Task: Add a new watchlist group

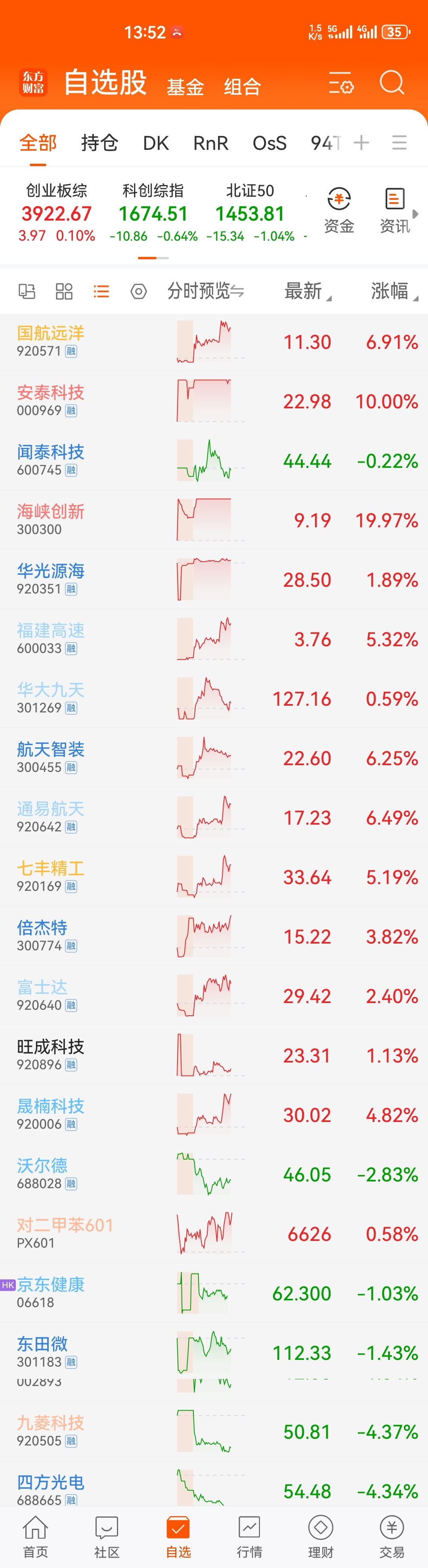Action: [x=362, y=142]
